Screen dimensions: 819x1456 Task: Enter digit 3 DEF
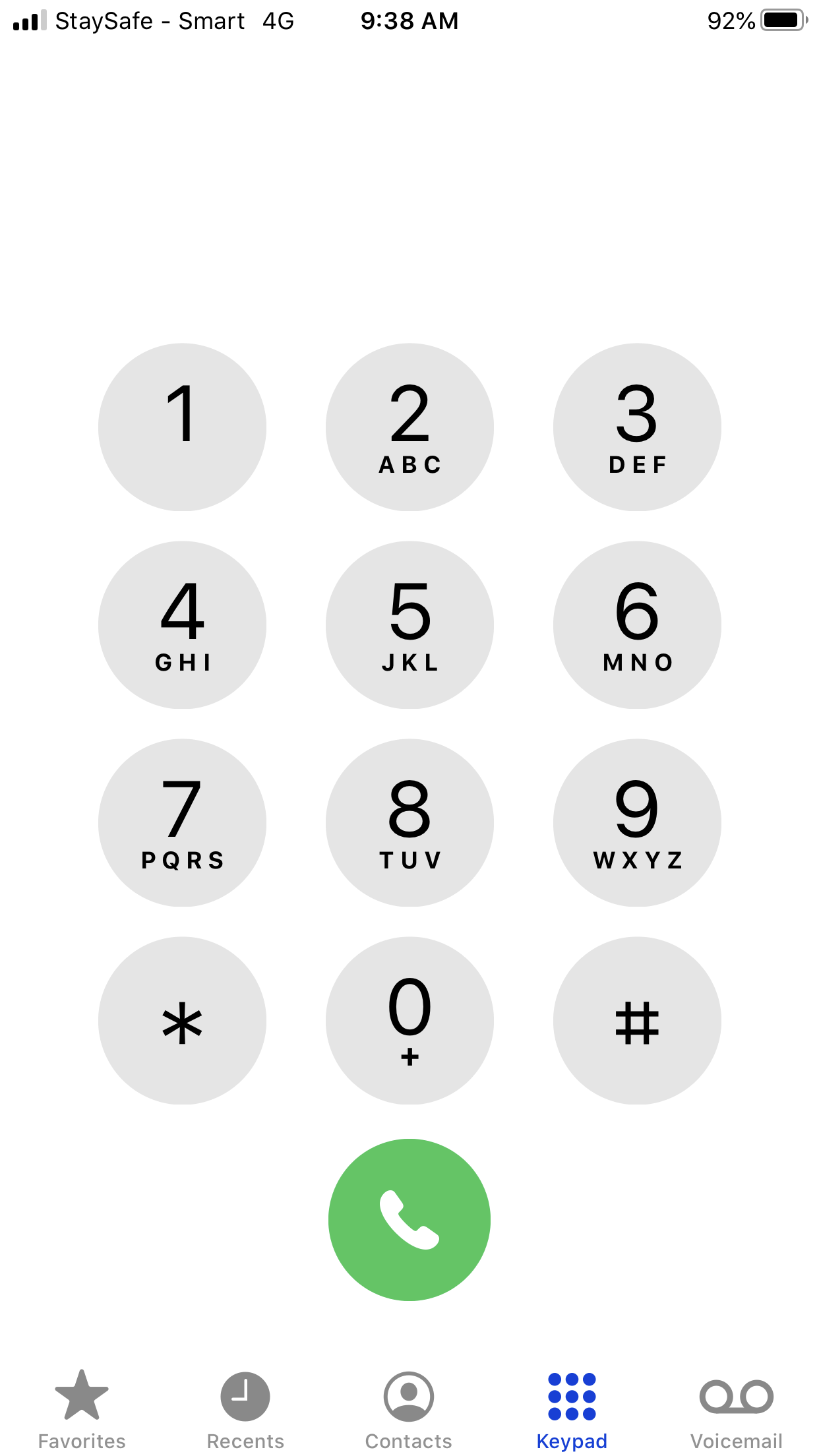coord(637,427)
